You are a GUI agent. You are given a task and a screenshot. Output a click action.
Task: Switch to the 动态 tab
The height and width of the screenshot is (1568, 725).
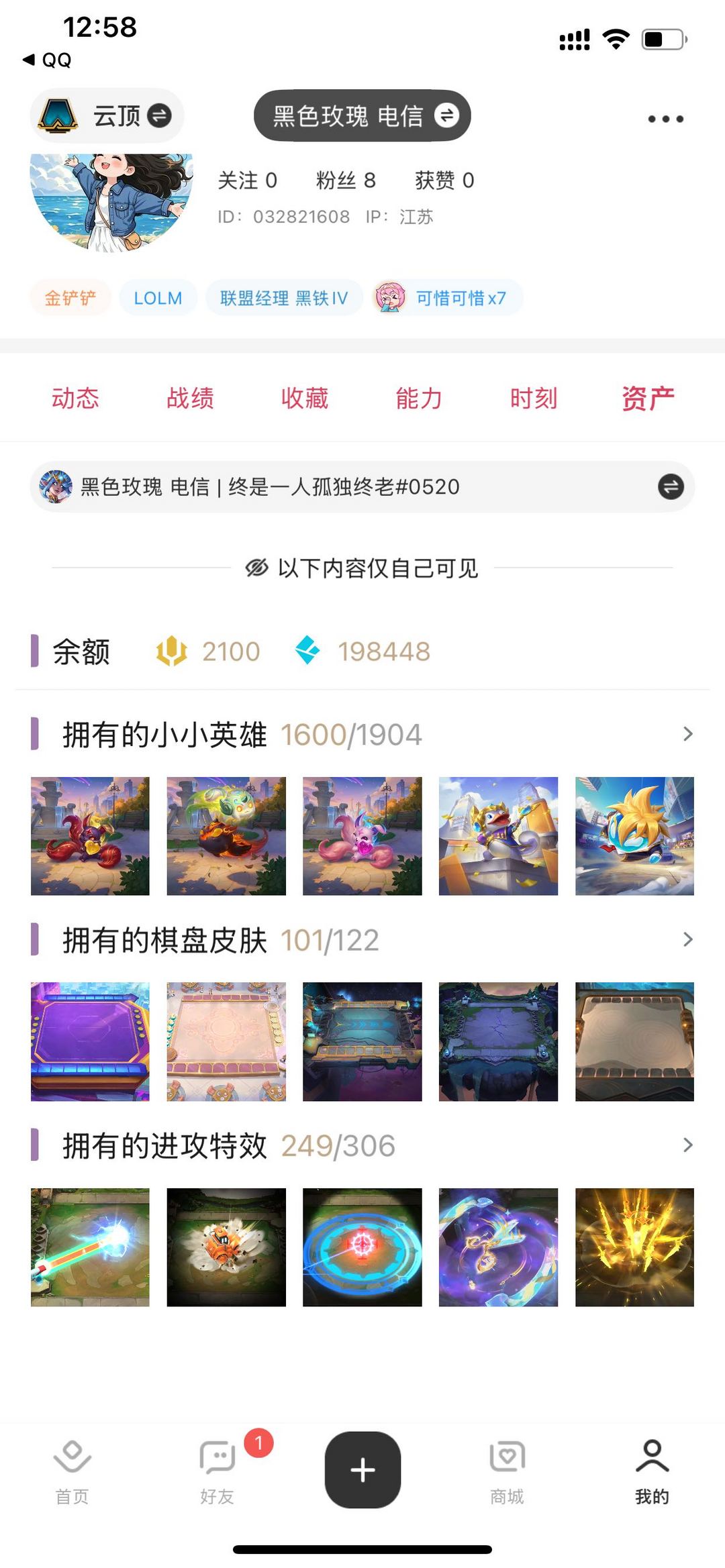[75, 399]
